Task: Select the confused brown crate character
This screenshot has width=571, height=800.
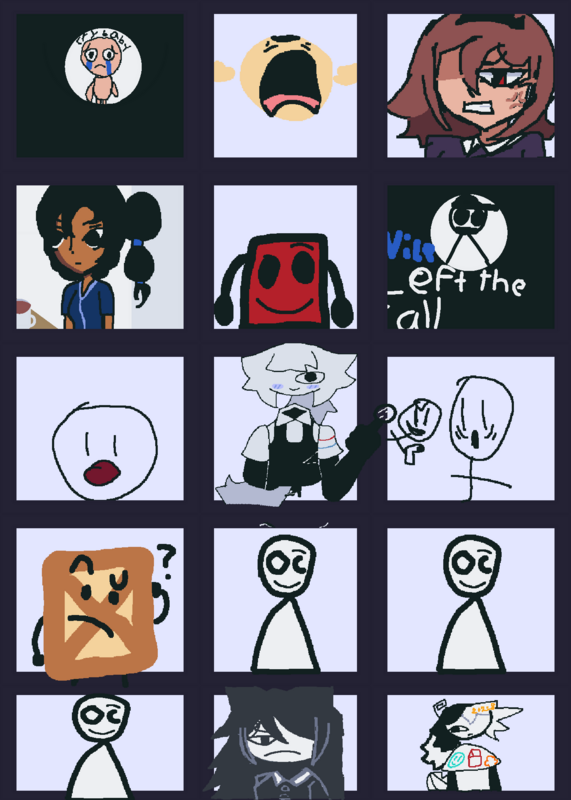Action: [100, 600]
